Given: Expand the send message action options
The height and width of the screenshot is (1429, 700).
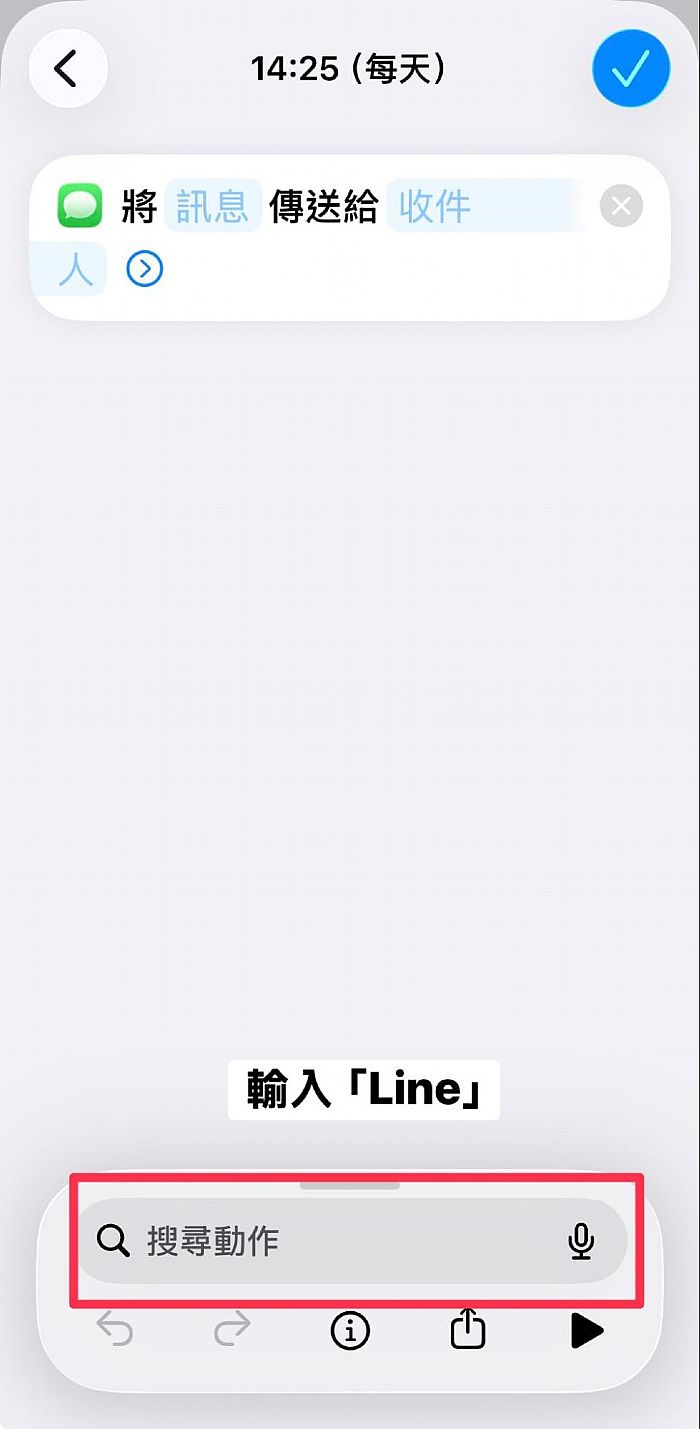Looking at the screenshot, I should point(144,269).
